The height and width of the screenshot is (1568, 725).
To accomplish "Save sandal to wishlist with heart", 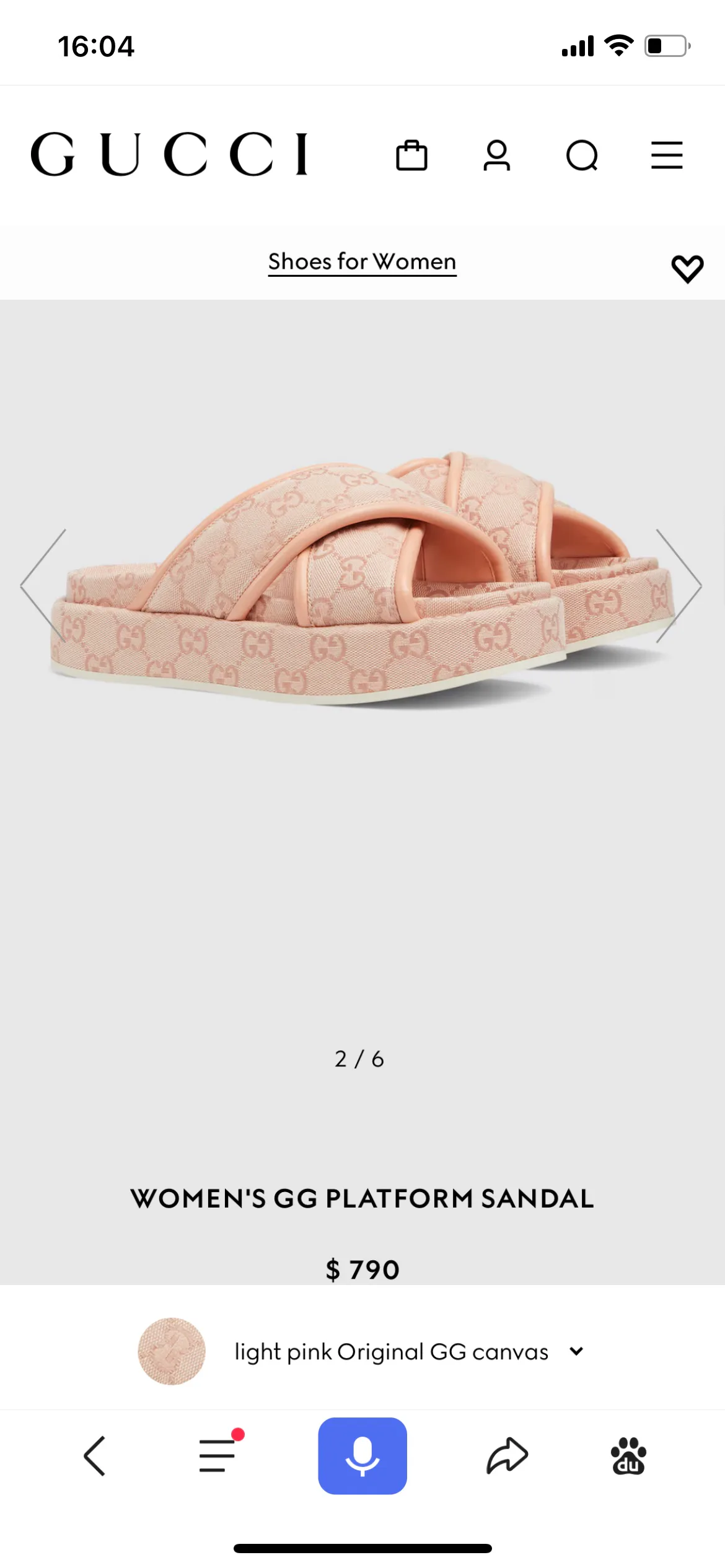I will (x=687, y=269).
